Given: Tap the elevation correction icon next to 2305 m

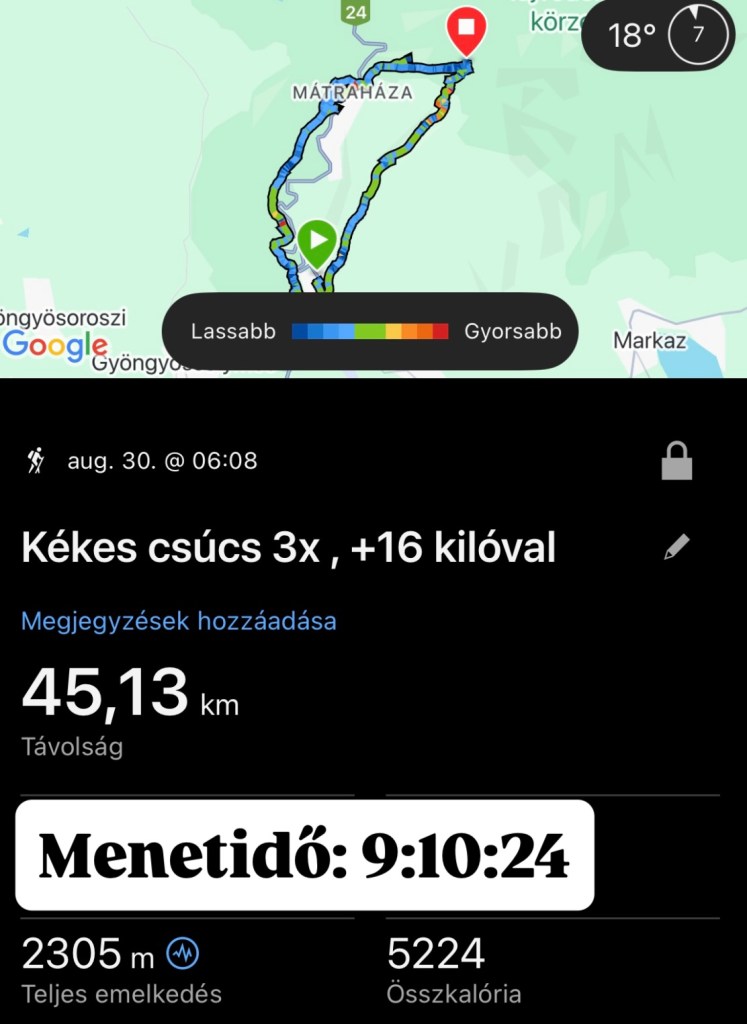Looking at the screenshot, I should [182, 954].
